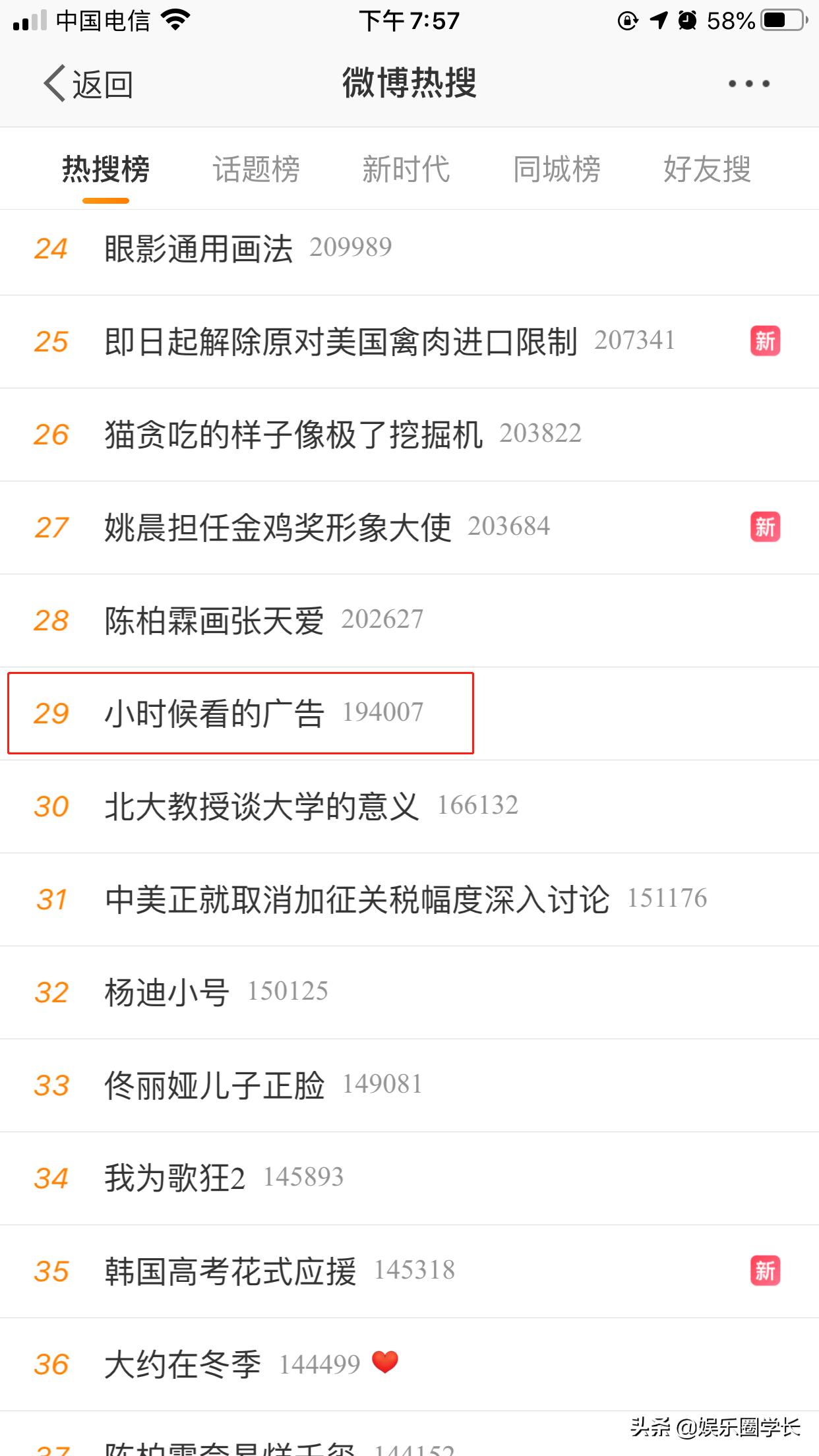This screenshot has width=819, height=1456.
Task: Open 中美正就取消加征关税幅度深入讨论 row
Action: click(x=357, y=900)
